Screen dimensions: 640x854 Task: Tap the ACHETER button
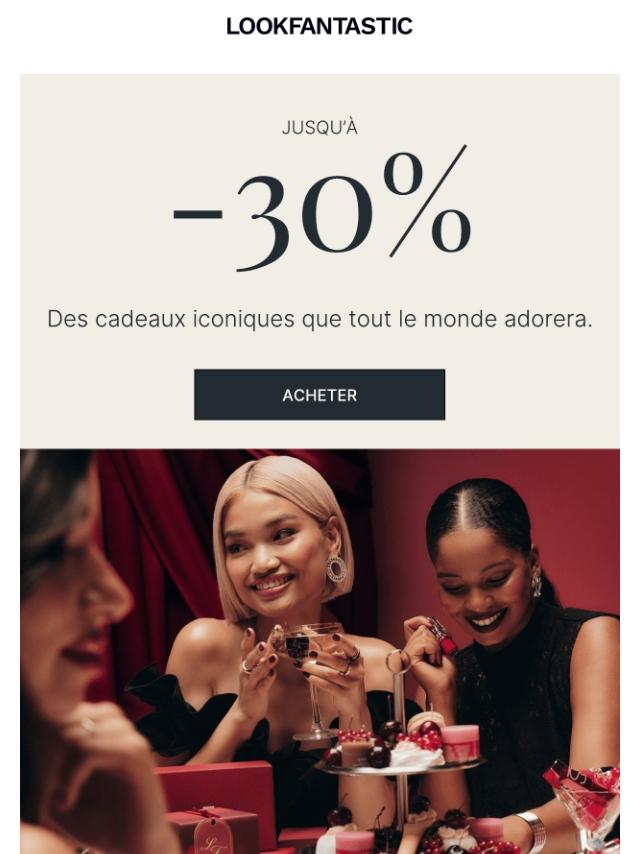pos(319,395)
